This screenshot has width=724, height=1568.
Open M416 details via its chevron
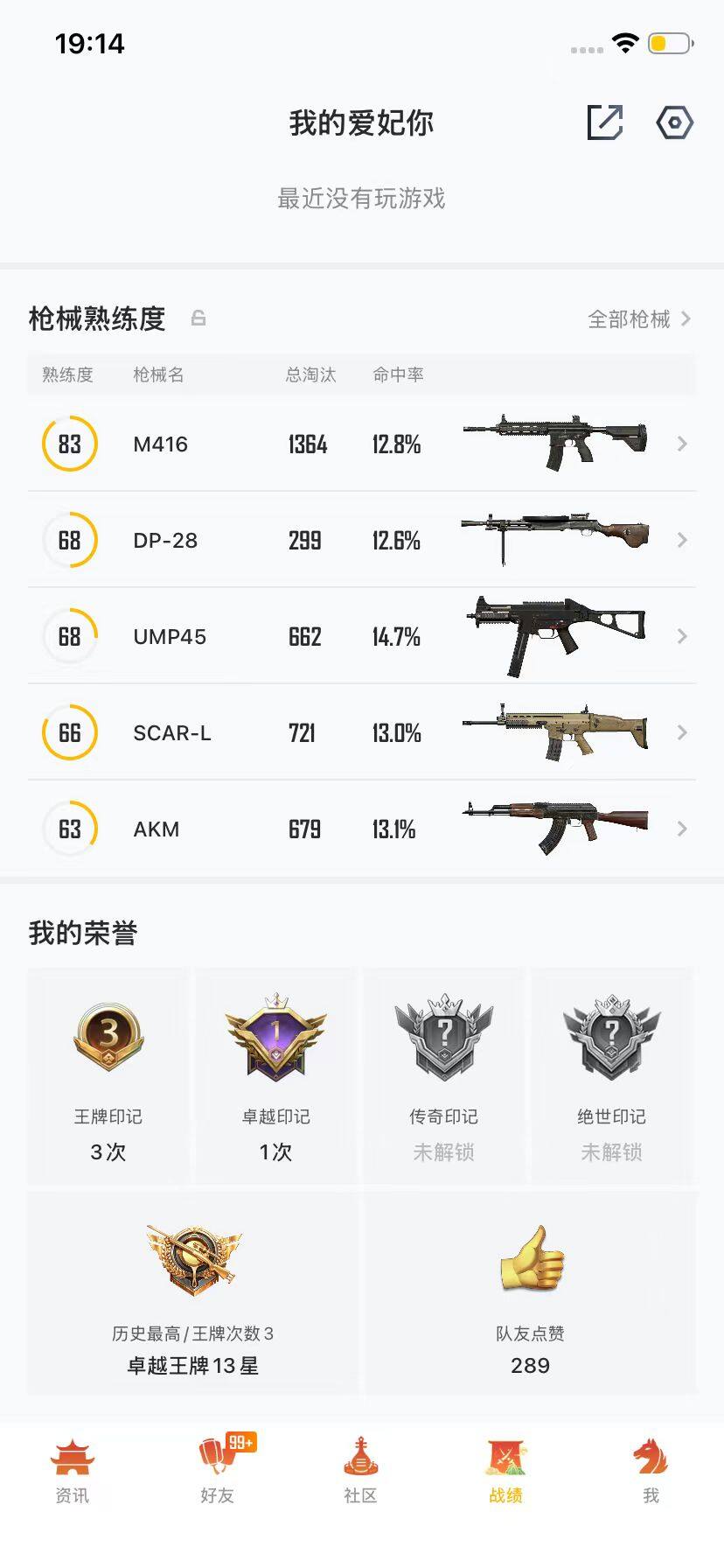tap(682, 444)
